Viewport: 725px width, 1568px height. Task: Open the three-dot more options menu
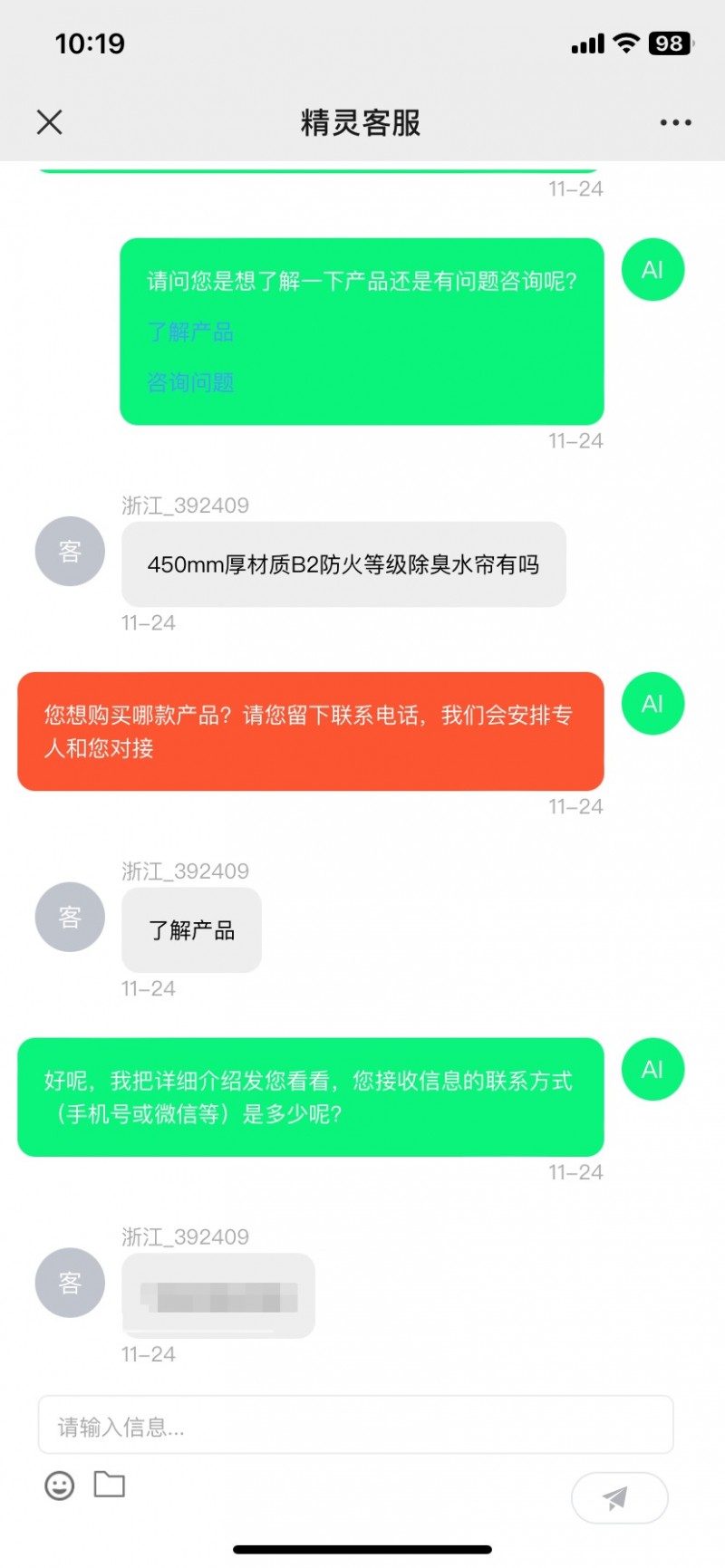pyautogui.click(x=674, y=121)
